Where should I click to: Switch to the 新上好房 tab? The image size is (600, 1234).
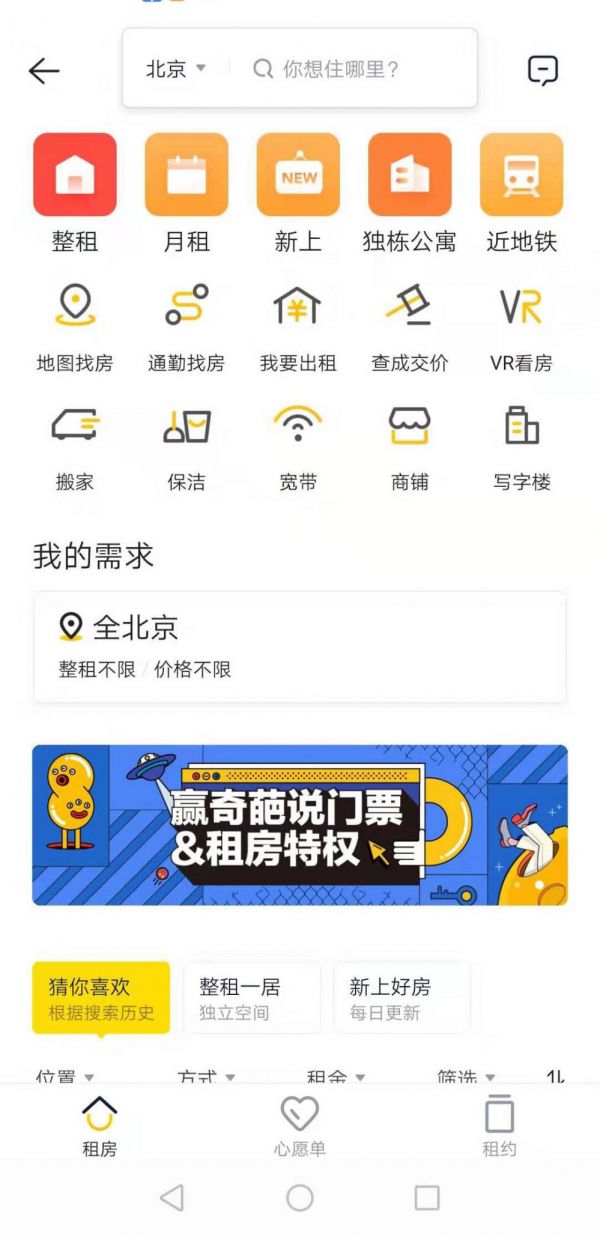[x=401, y=997]
